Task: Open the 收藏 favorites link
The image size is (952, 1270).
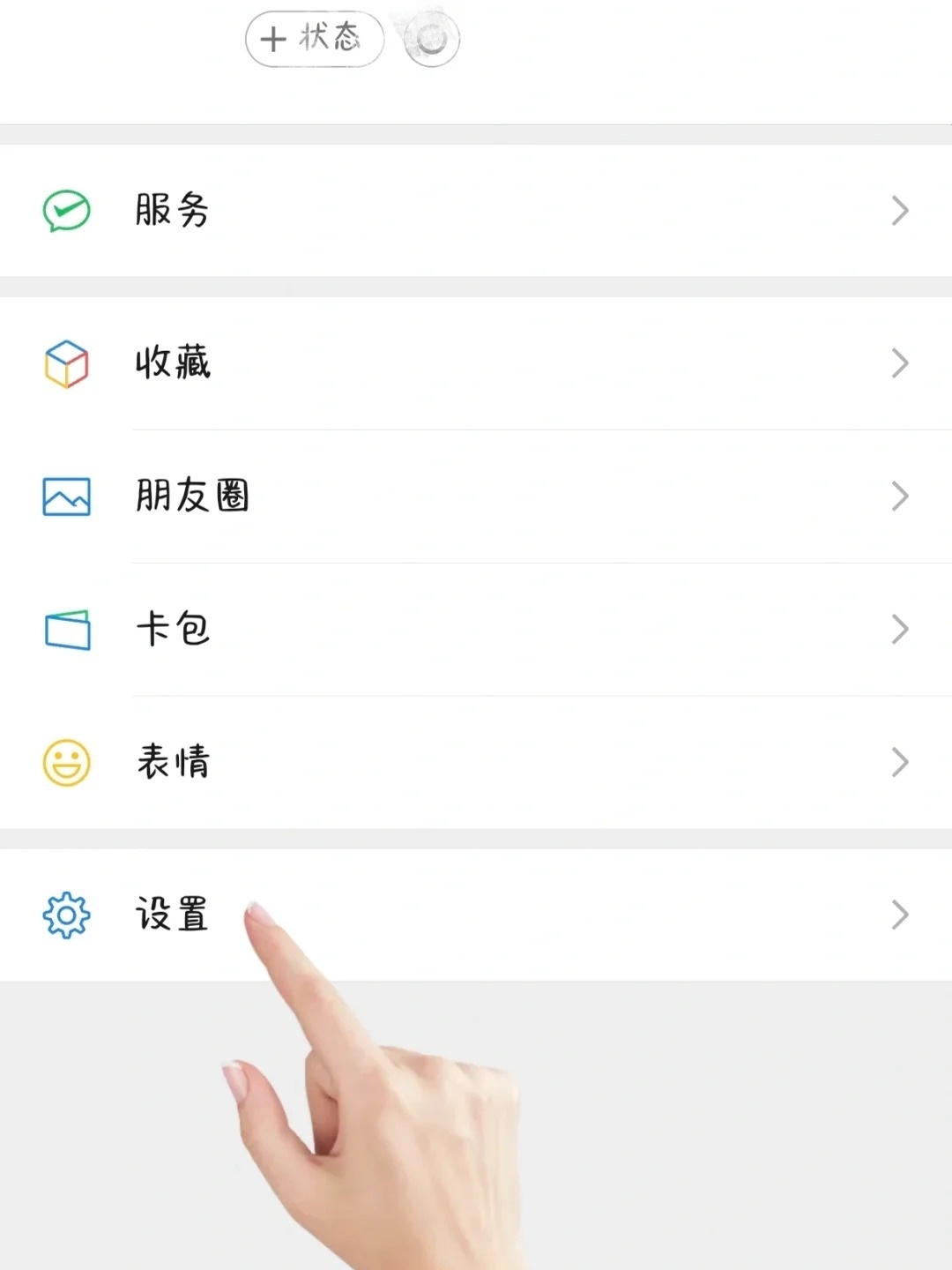Action: pos(173,363)
